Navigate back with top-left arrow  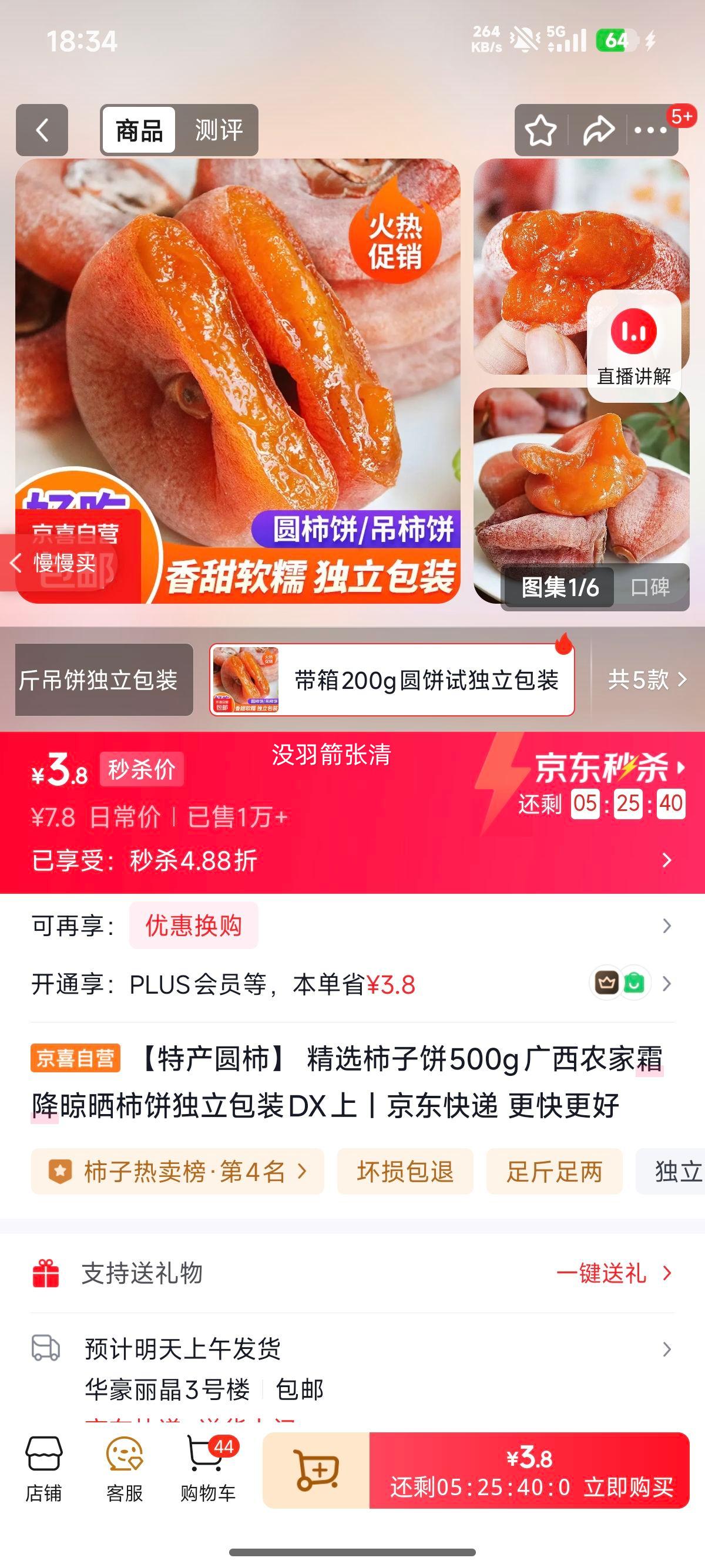coord(41,130)
